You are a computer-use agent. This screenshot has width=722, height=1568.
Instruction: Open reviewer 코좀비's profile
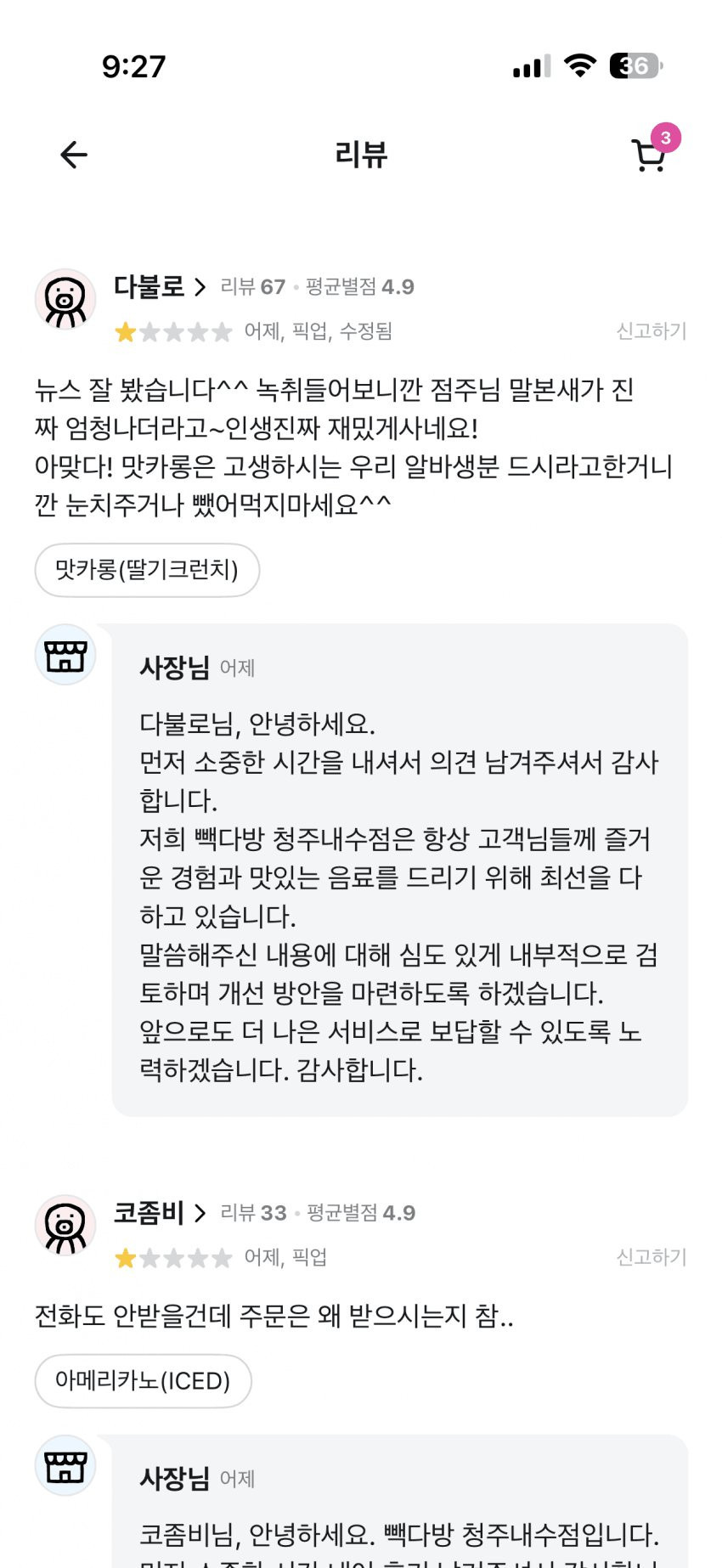click(x=159, y=1213)
